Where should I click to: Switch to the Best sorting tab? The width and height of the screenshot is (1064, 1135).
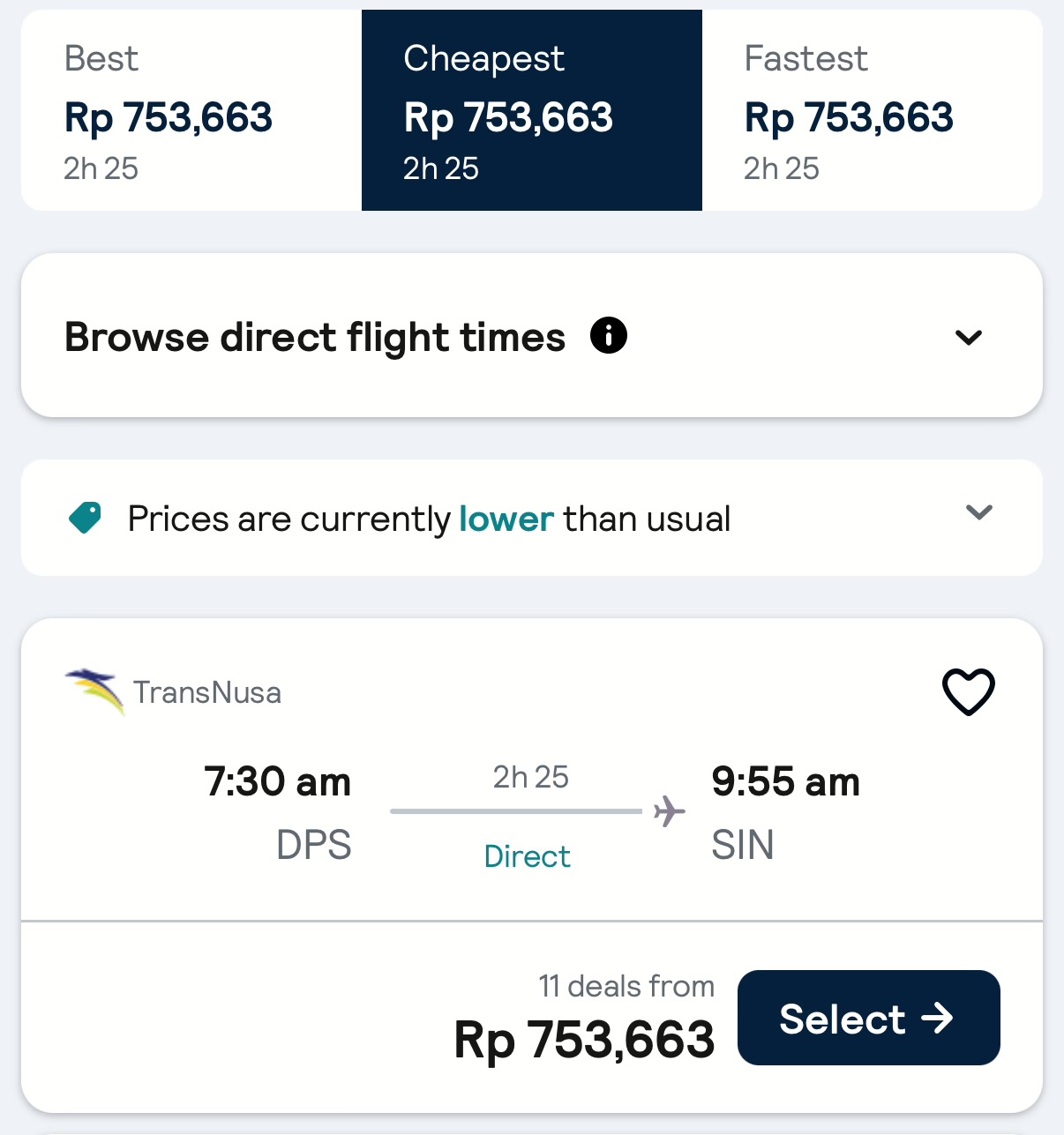(191, 111)
